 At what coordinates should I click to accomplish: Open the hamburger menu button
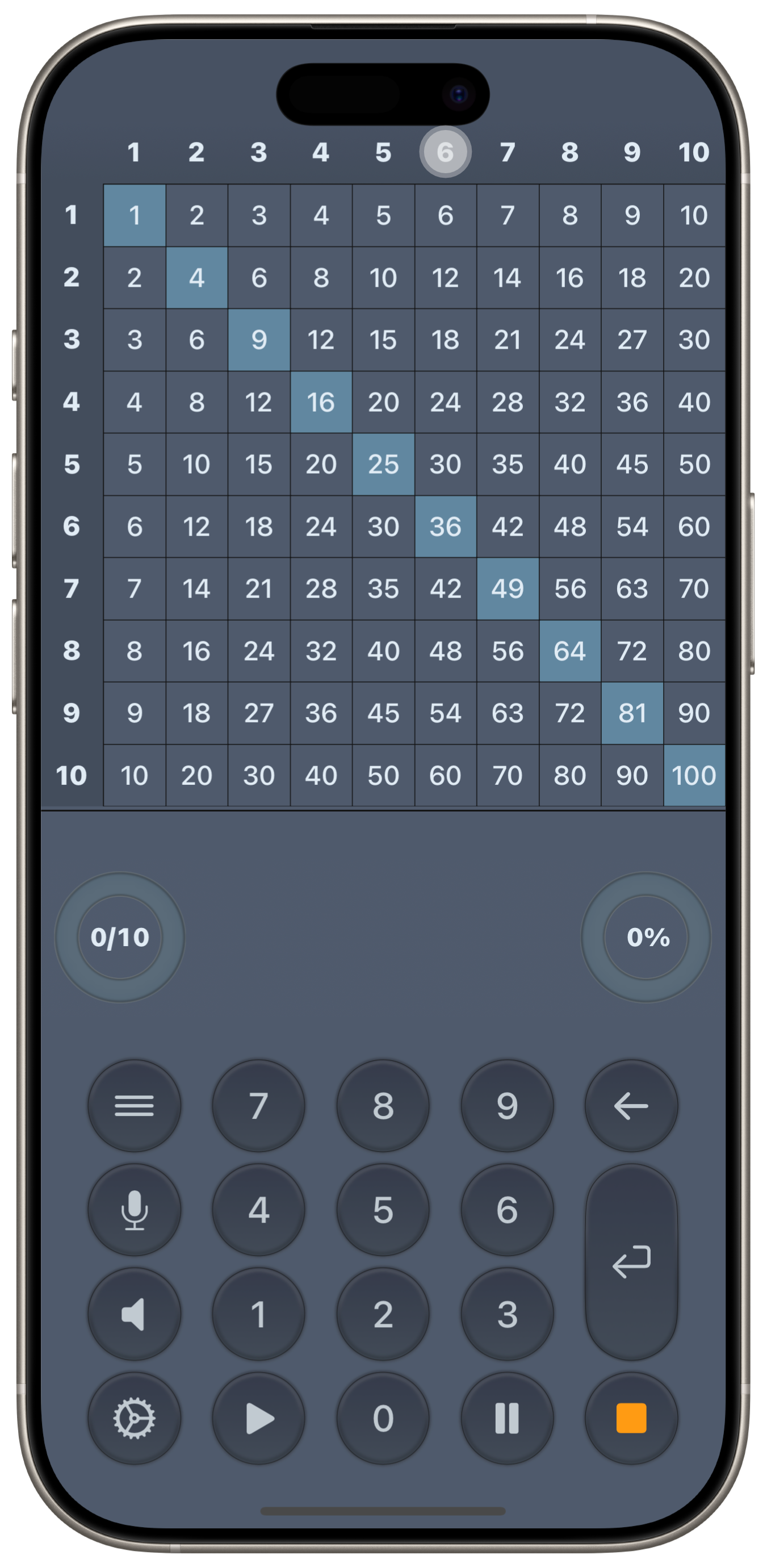coord(134,1105)
